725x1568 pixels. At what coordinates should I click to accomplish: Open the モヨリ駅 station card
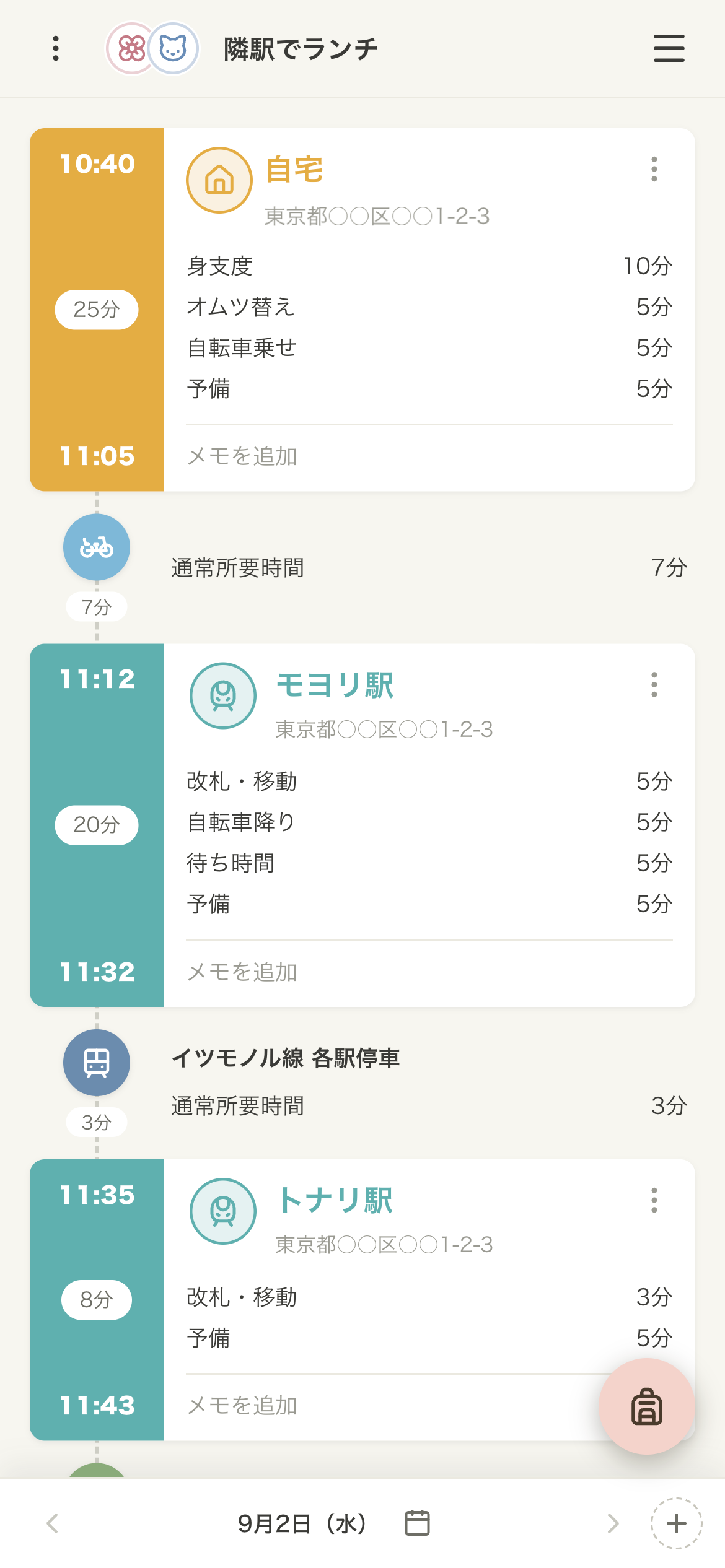362,825
